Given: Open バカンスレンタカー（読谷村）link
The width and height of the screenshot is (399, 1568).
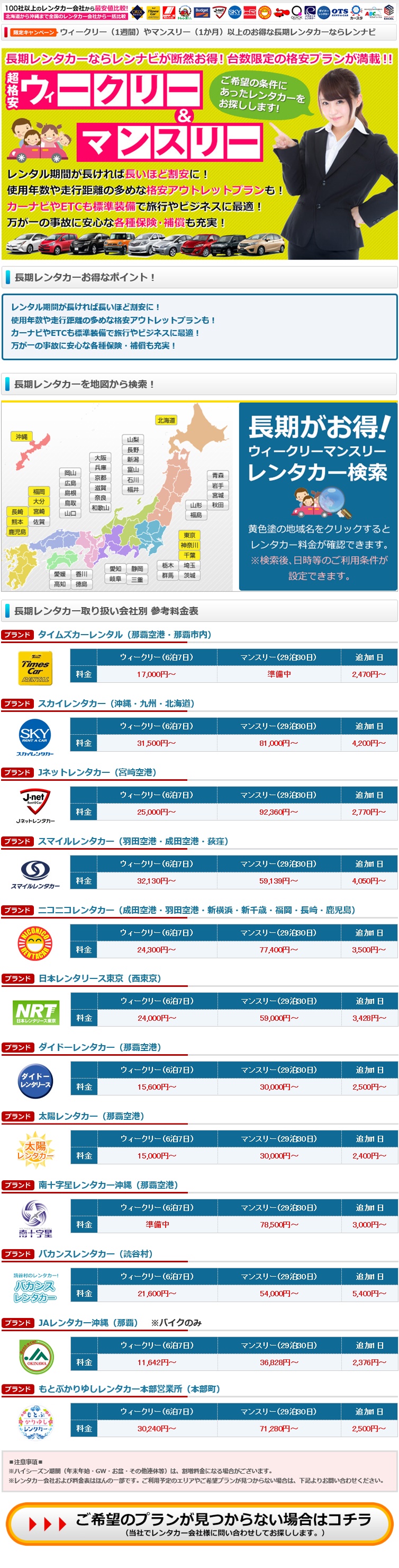Looking at the screenshot, I should [x=95, y=1253].
